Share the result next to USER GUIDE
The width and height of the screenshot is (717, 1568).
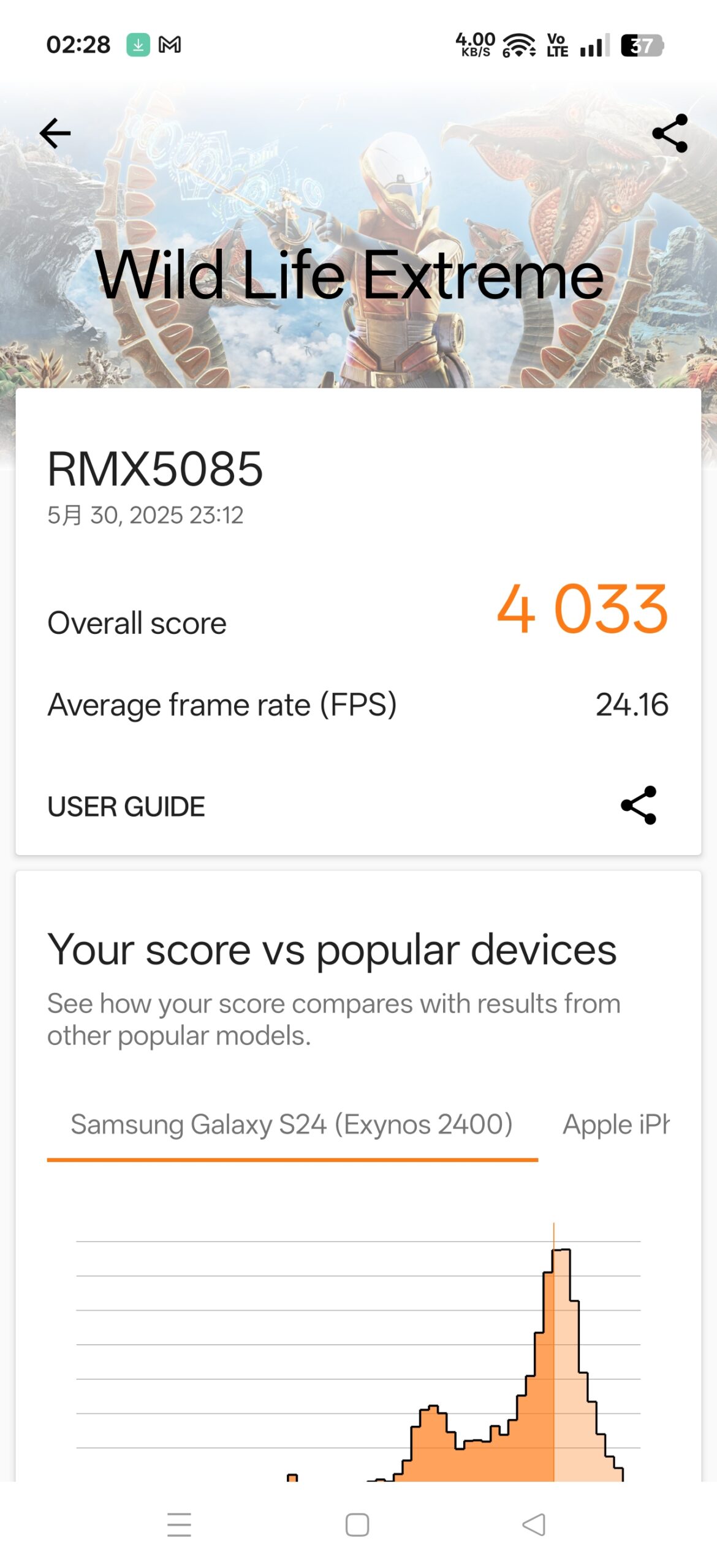coord(639,805)
